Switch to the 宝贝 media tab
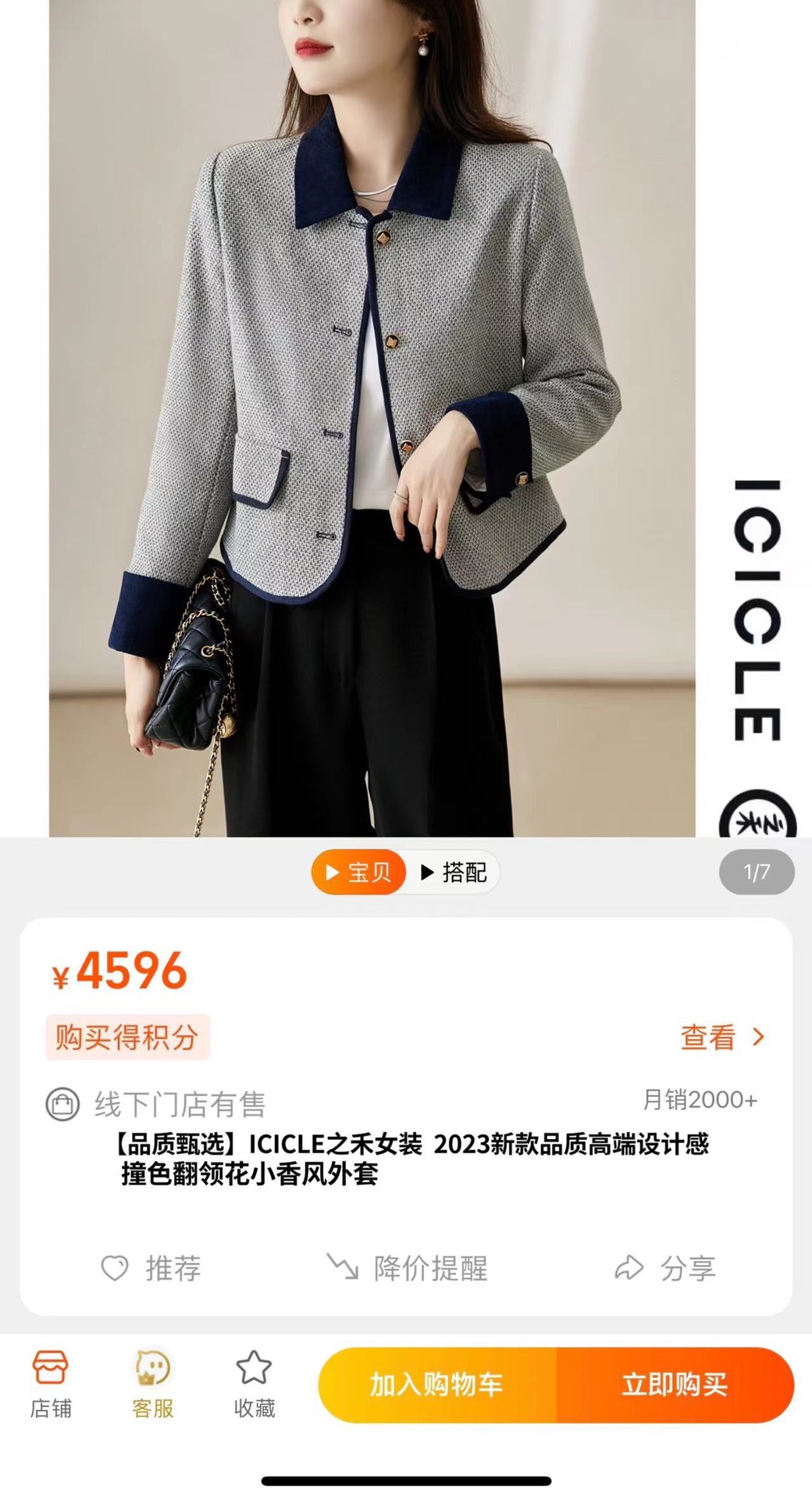Image resolution: width=812 pixels, height=1500 pixels. pos(358,872)
